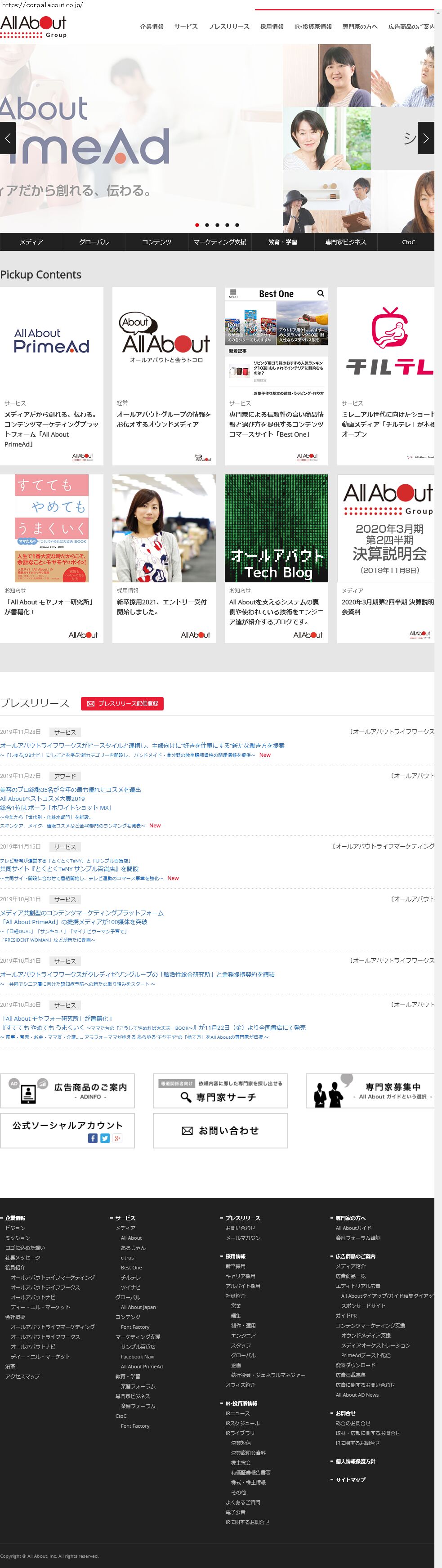Select the グローバル category tab
Image resolution: width=442 pixels, height=1568 pixels.
pos(94,241)
